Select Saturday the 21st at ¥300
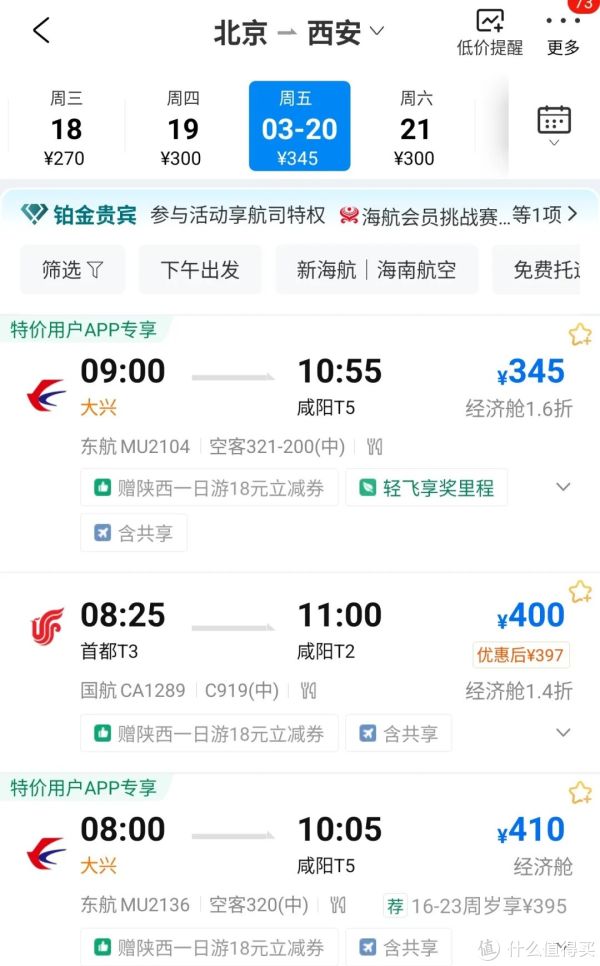The height and width of the screenshot is (966, 600). coord(415,127)
